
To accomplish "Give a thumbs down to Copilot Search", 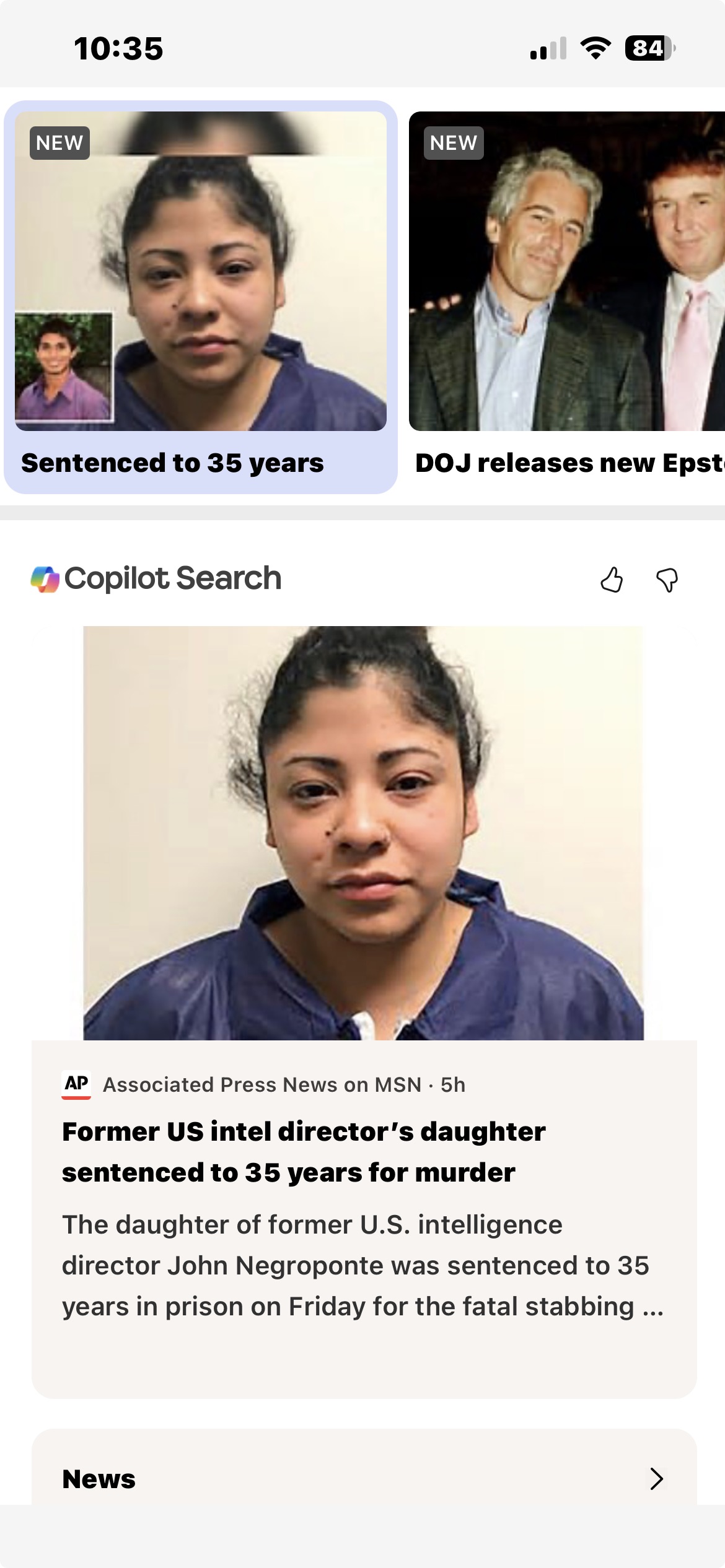I will pyautogui.click(x=667, y=580).
